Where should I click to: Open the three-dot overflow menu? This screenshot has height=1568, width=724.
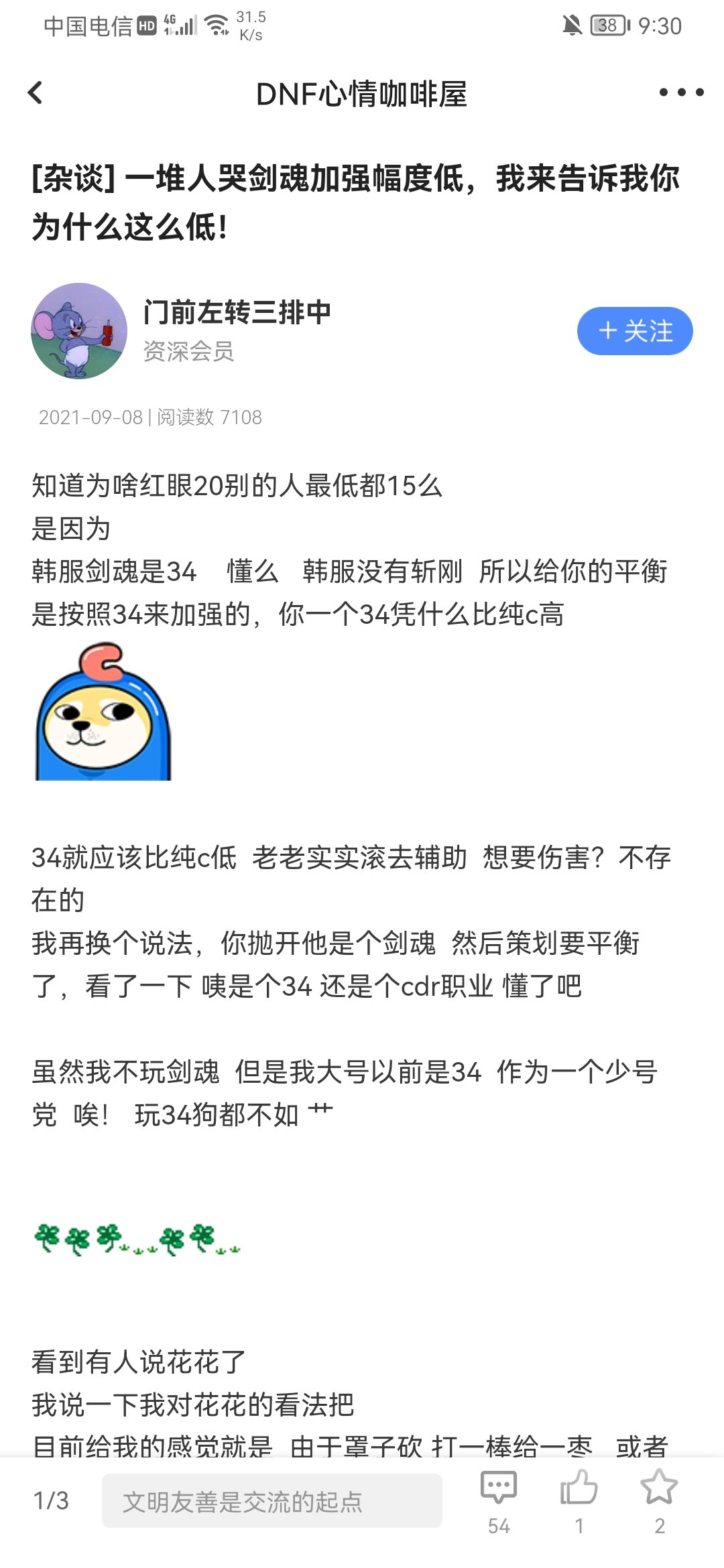tap(681, 92)
